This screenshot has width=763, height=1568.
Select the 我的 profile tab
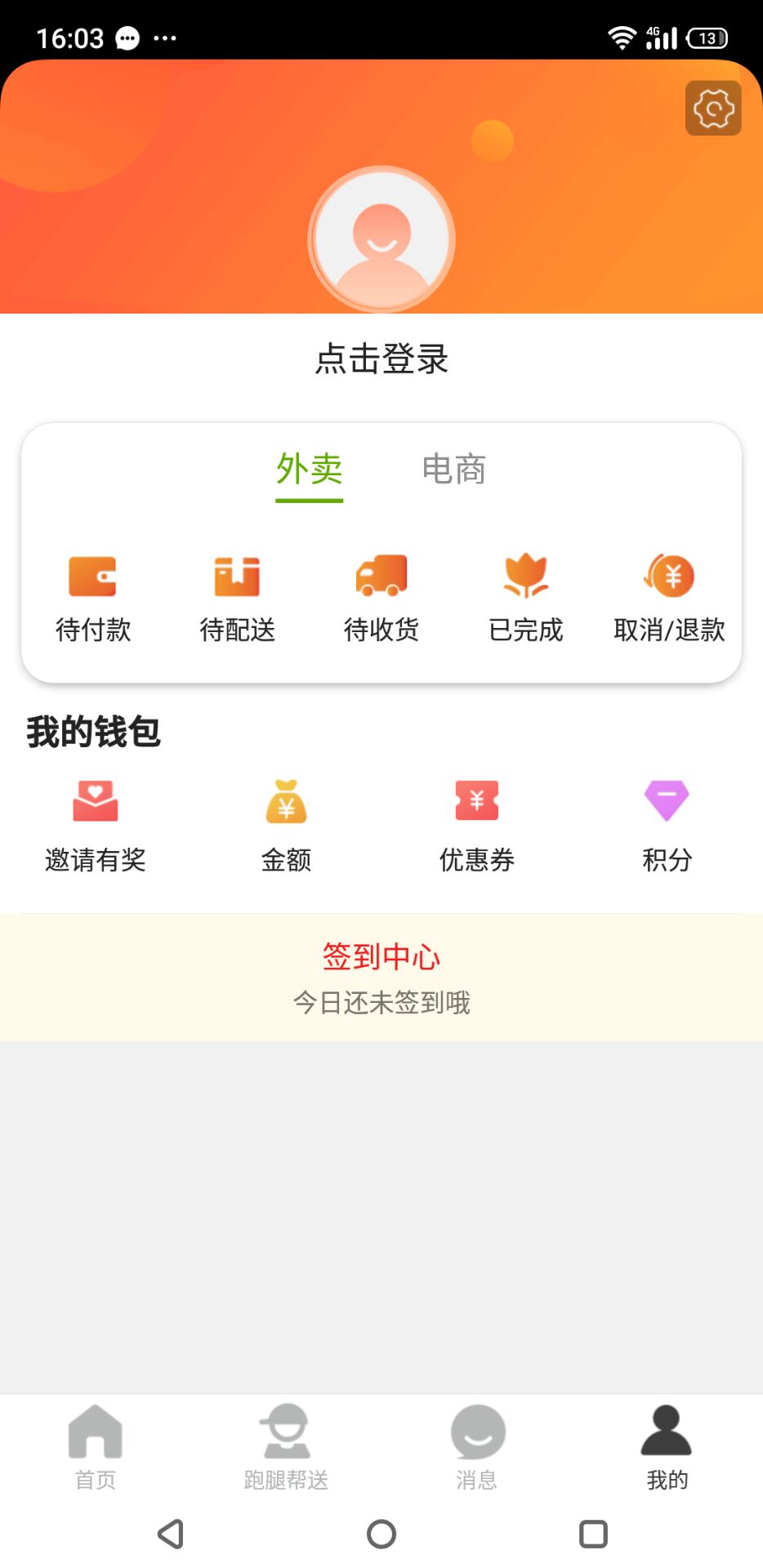click(x=667, y=1450)
